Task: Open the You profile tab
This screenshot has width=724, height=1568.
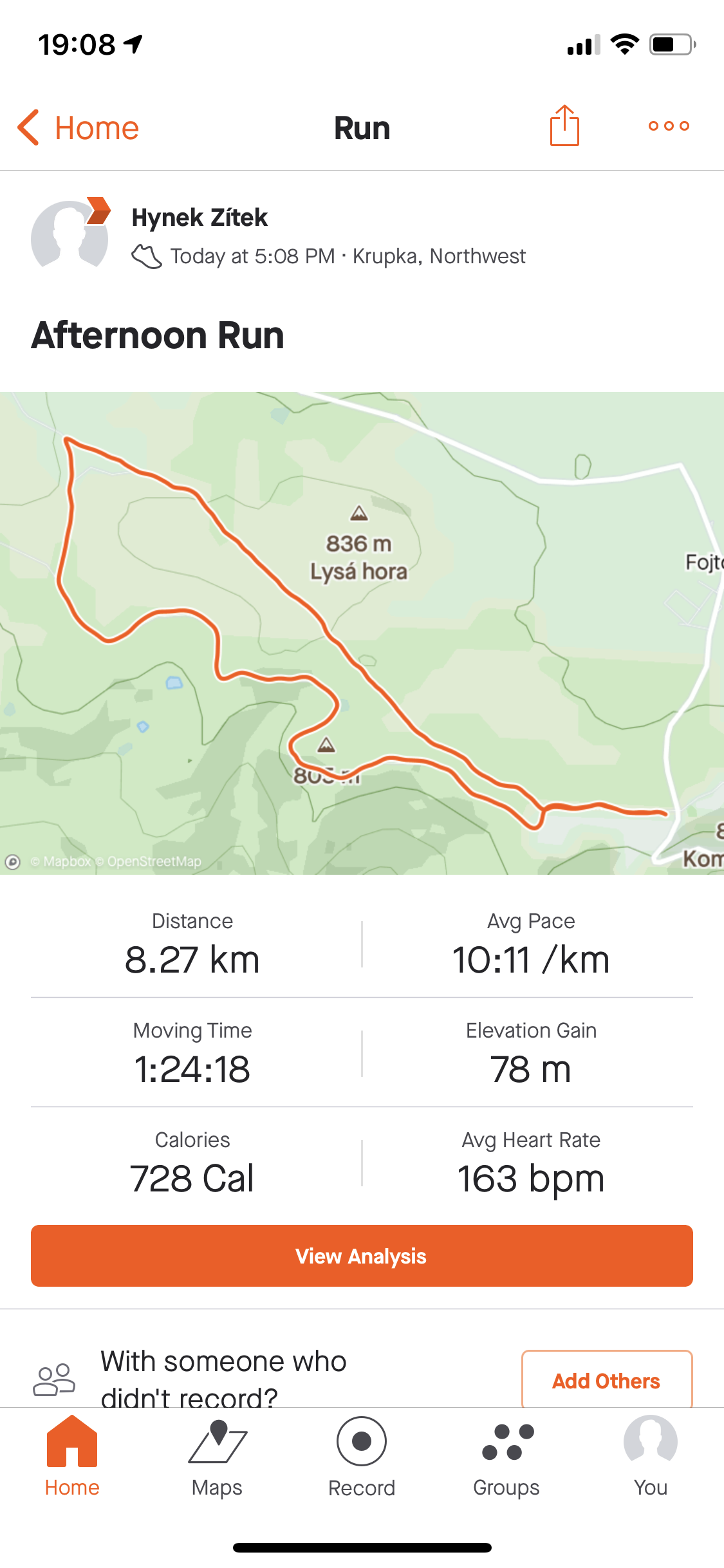Action: pyautogui.click(x=651, y=1457)
